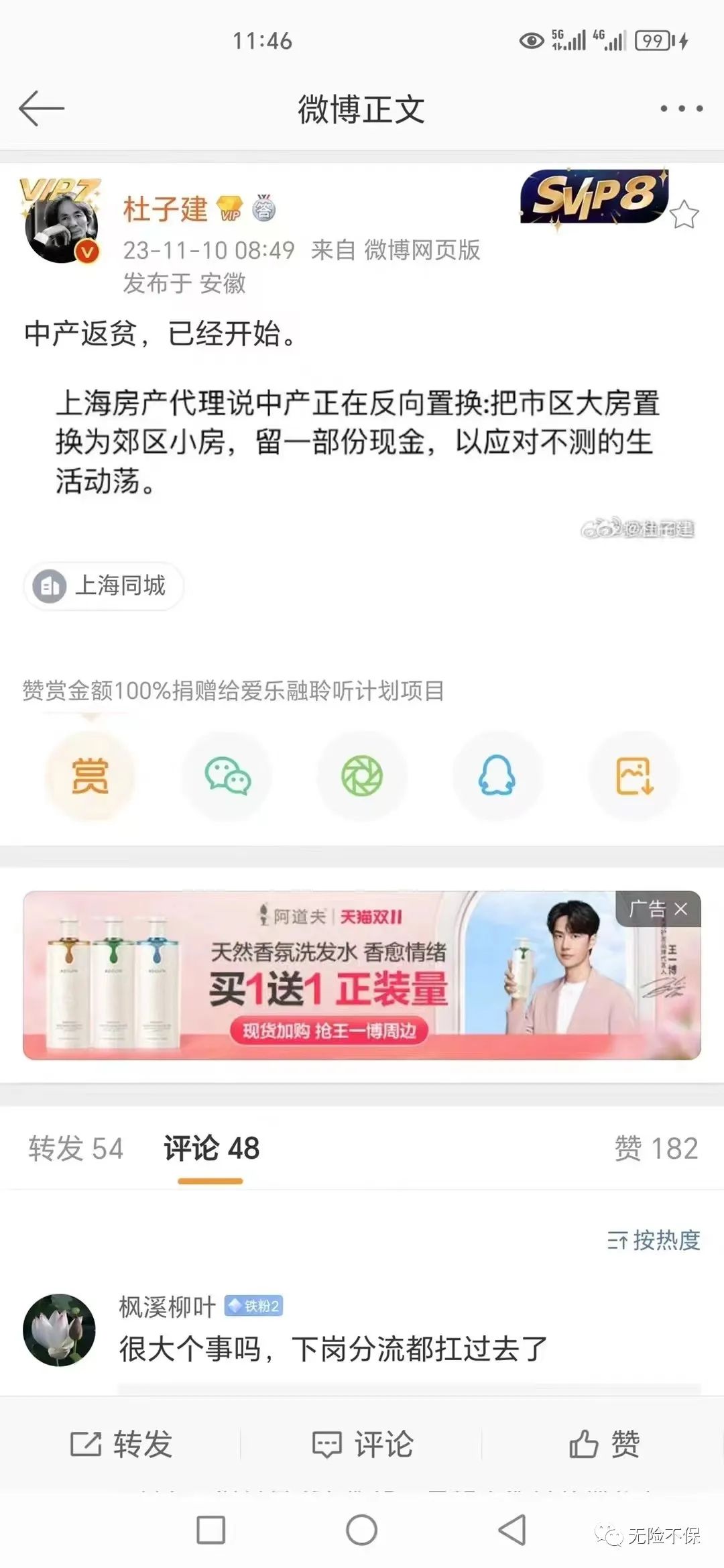Save the post as an image
The height and width of the screenshot is (1568, 724).
pos(634,776)
